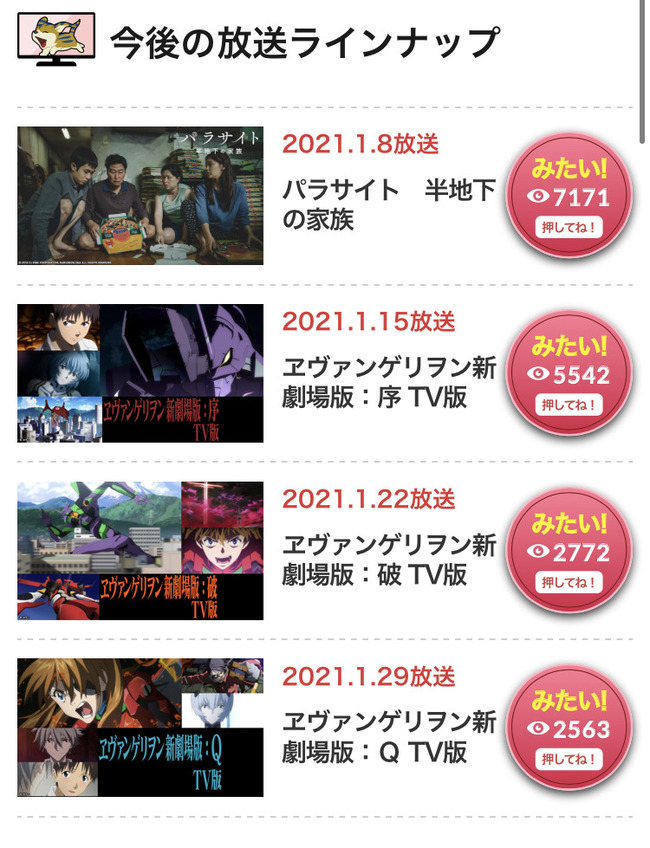Image resolution: width=650 pixels, height=848 pixels.
Task: Open the ヱヴァンゲリヲン新劇場版：破 TV版 thumbnail
Action: coord(141,551)
